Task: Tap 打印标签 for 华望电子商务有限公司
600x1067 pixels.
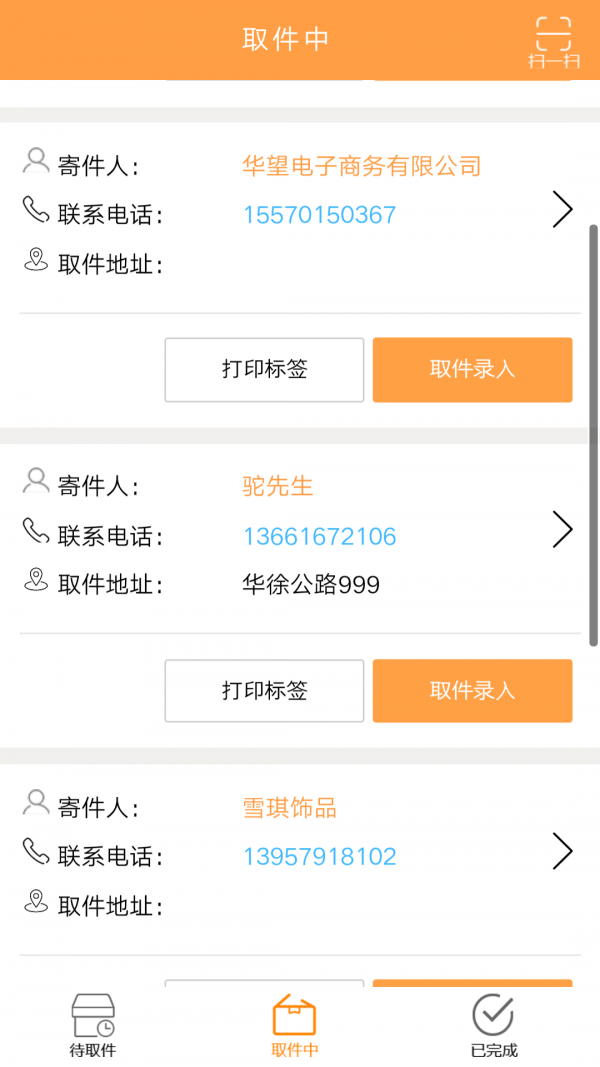Action: (x=264, y=370)
